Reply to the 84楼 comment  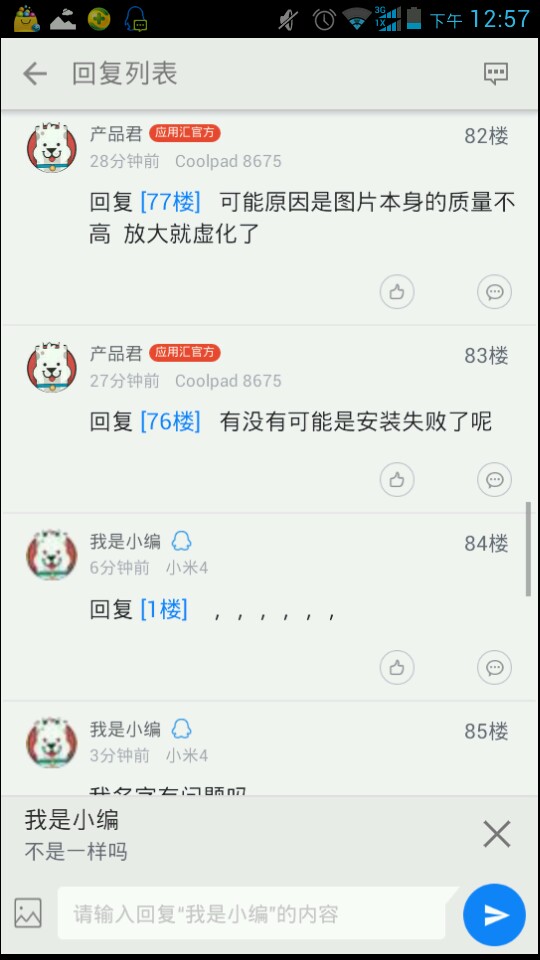click(495, 667)
